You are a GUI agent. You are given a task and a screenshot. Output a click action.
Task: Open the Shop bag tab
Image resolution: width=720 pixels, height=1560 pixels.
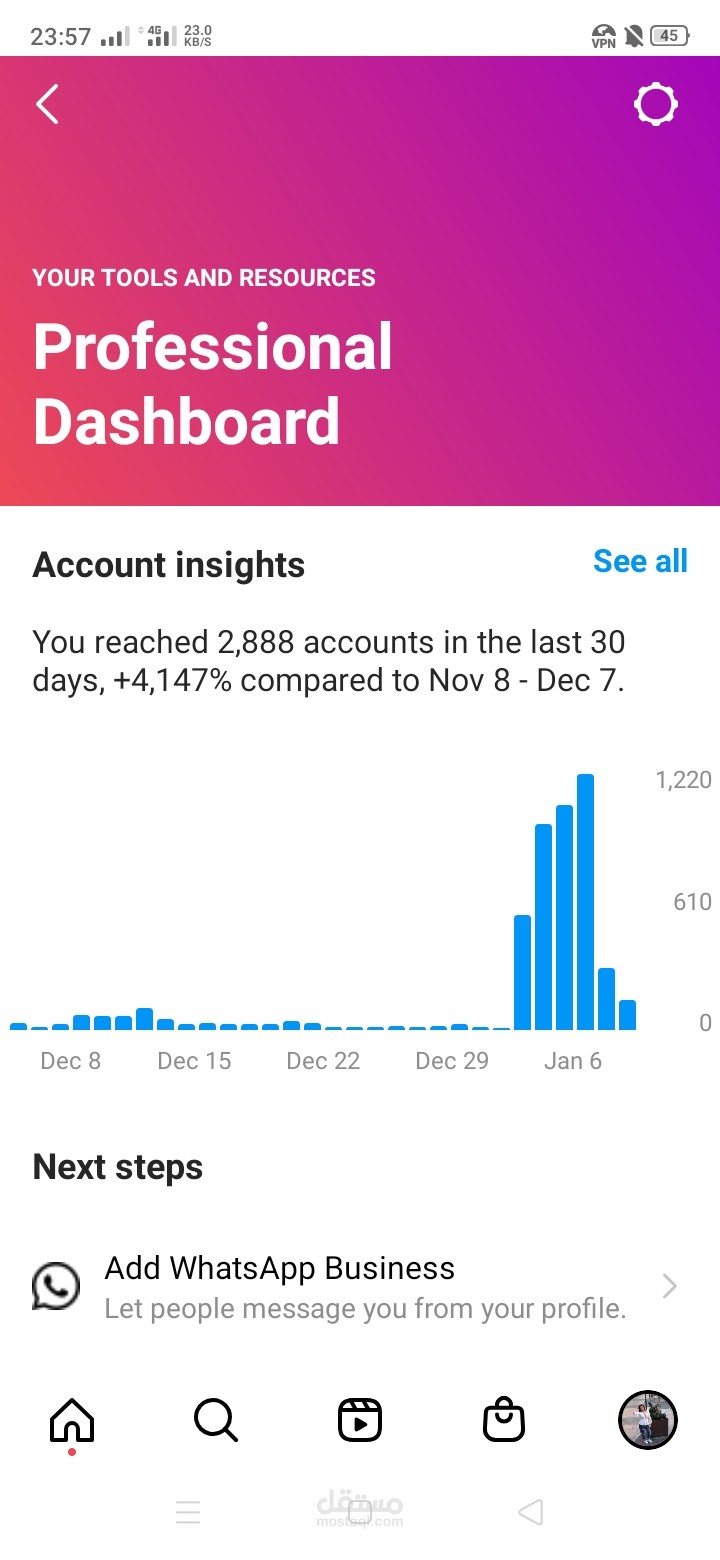tap(504, 1420)
